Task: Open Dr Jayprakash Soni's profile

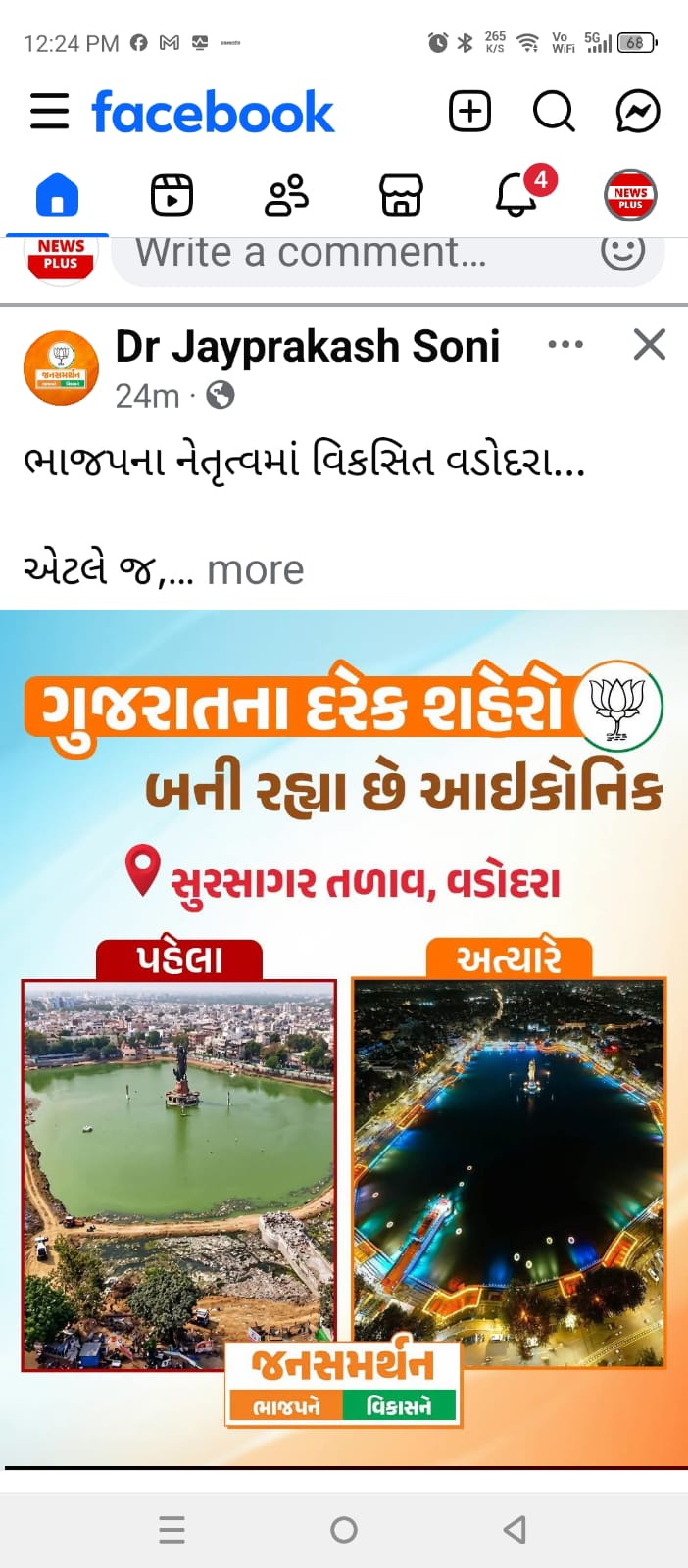Action: pyautogui.click(x=307, y=347)
